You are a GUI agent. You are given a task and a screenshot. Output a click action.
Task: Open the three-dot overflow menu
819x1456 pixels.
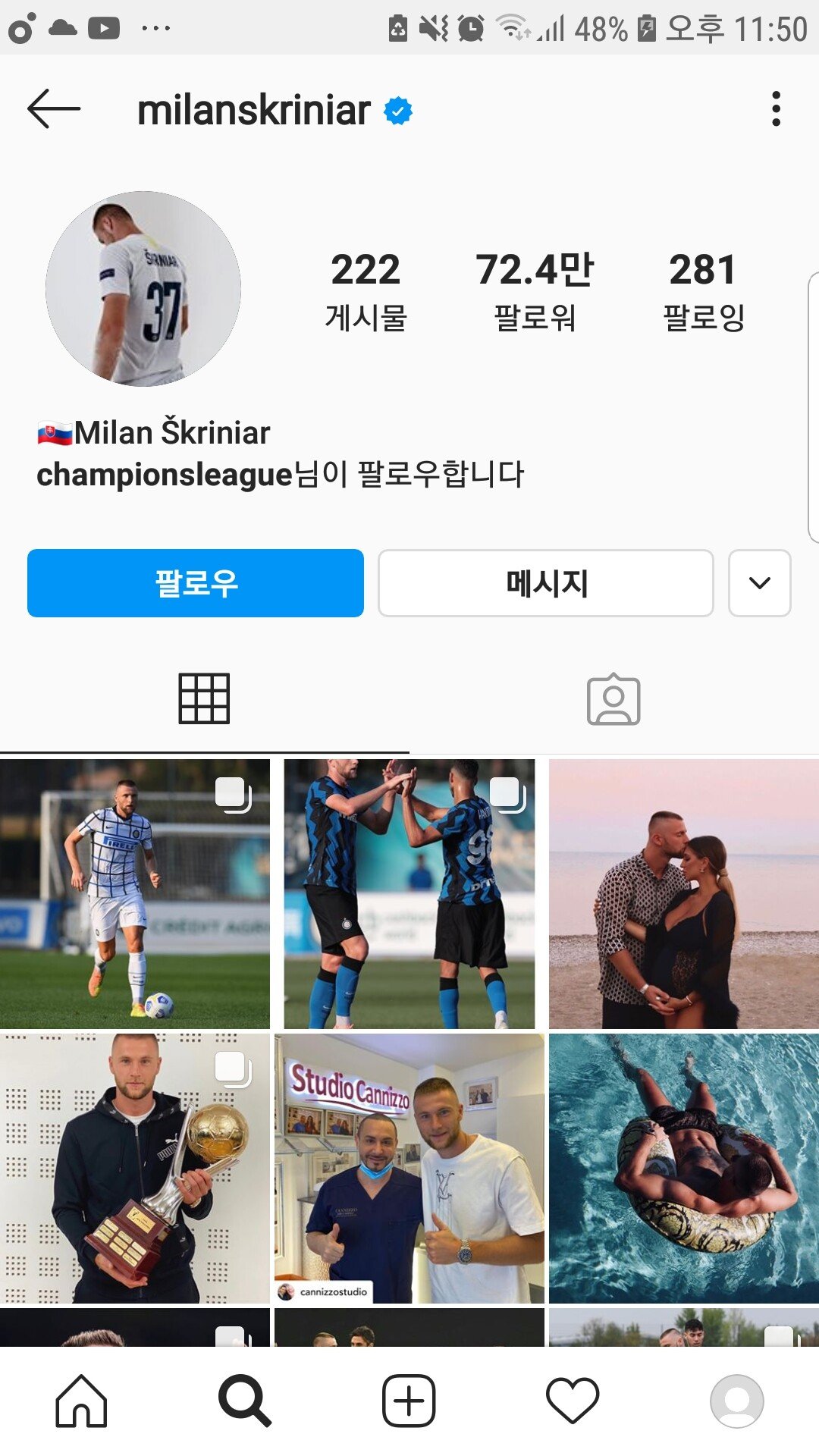[x=775, y=109]
